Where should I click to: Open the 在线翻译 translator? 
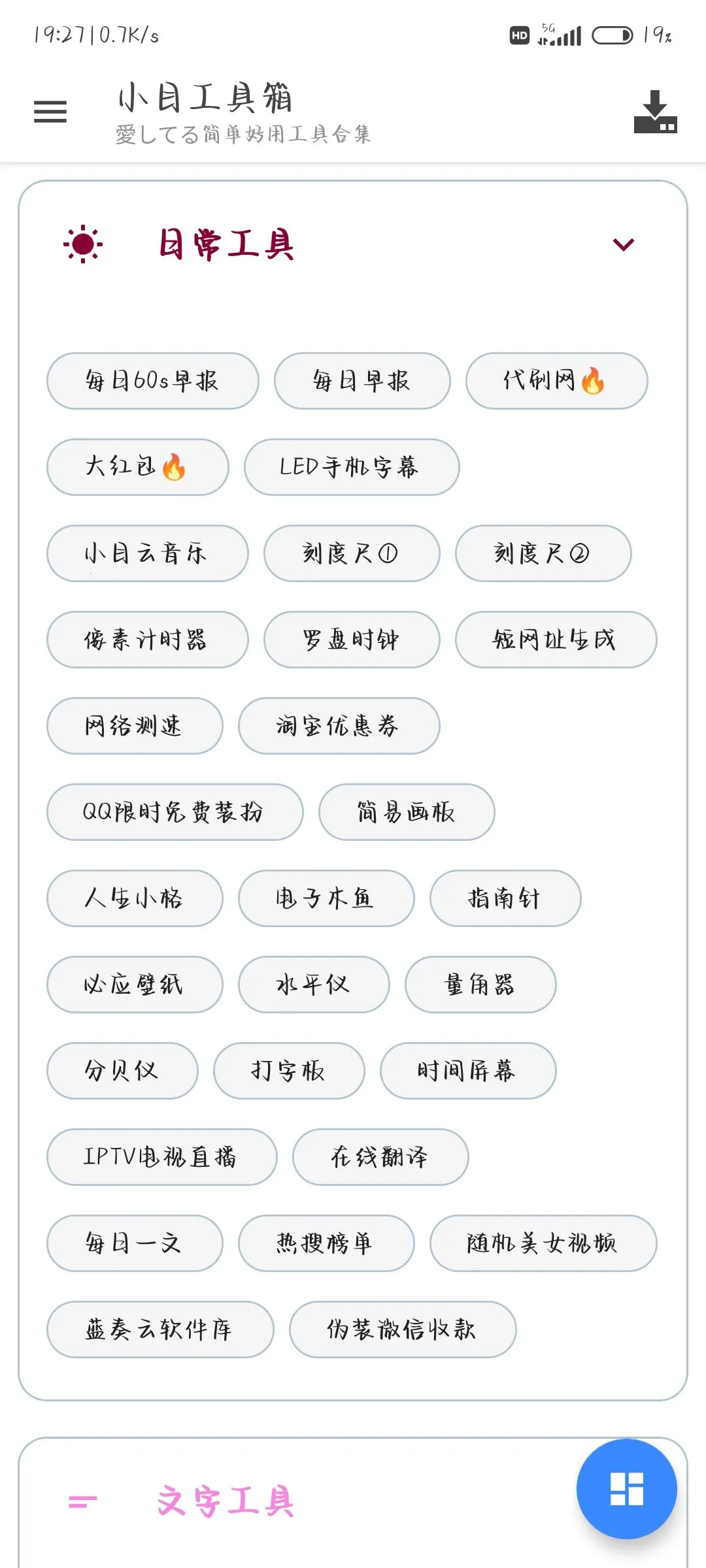click(379, 1156)
